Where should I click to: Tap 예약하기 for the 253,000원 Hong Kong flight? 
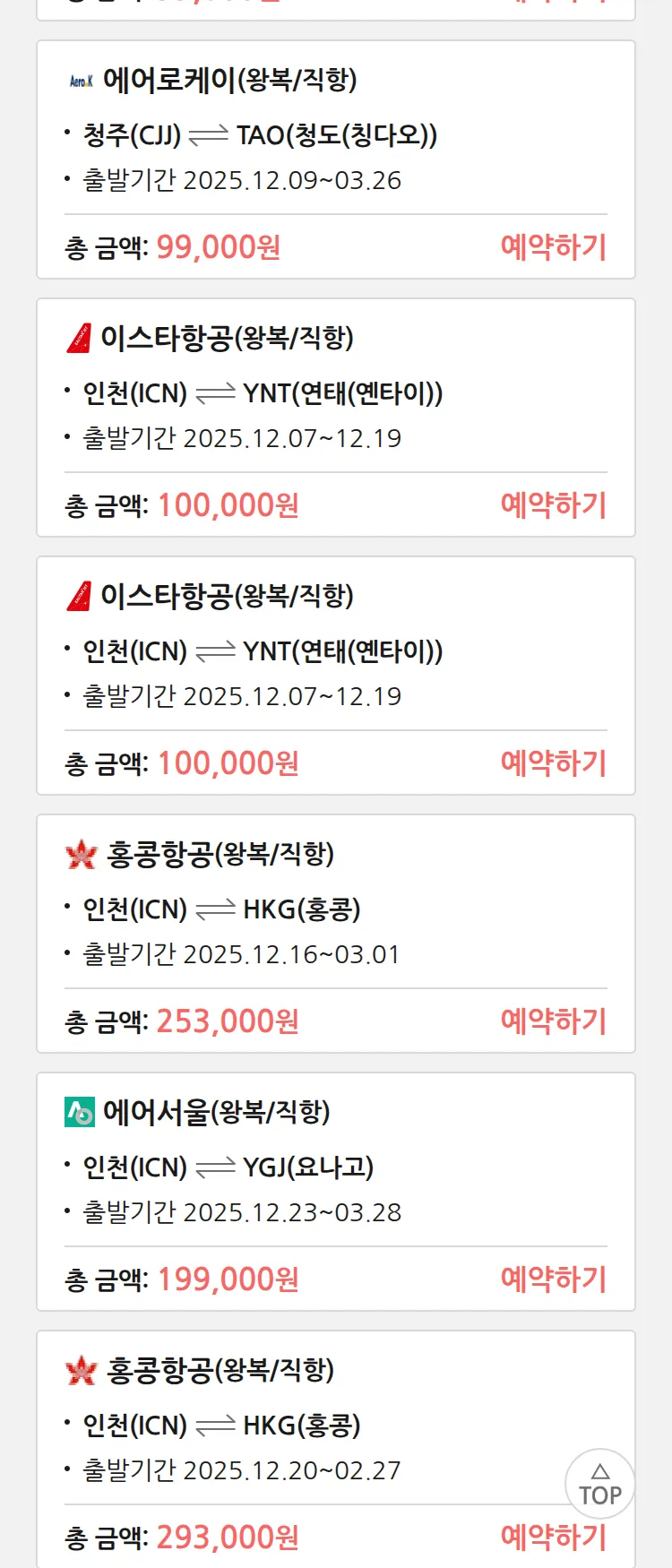[x=553, y=1021]
